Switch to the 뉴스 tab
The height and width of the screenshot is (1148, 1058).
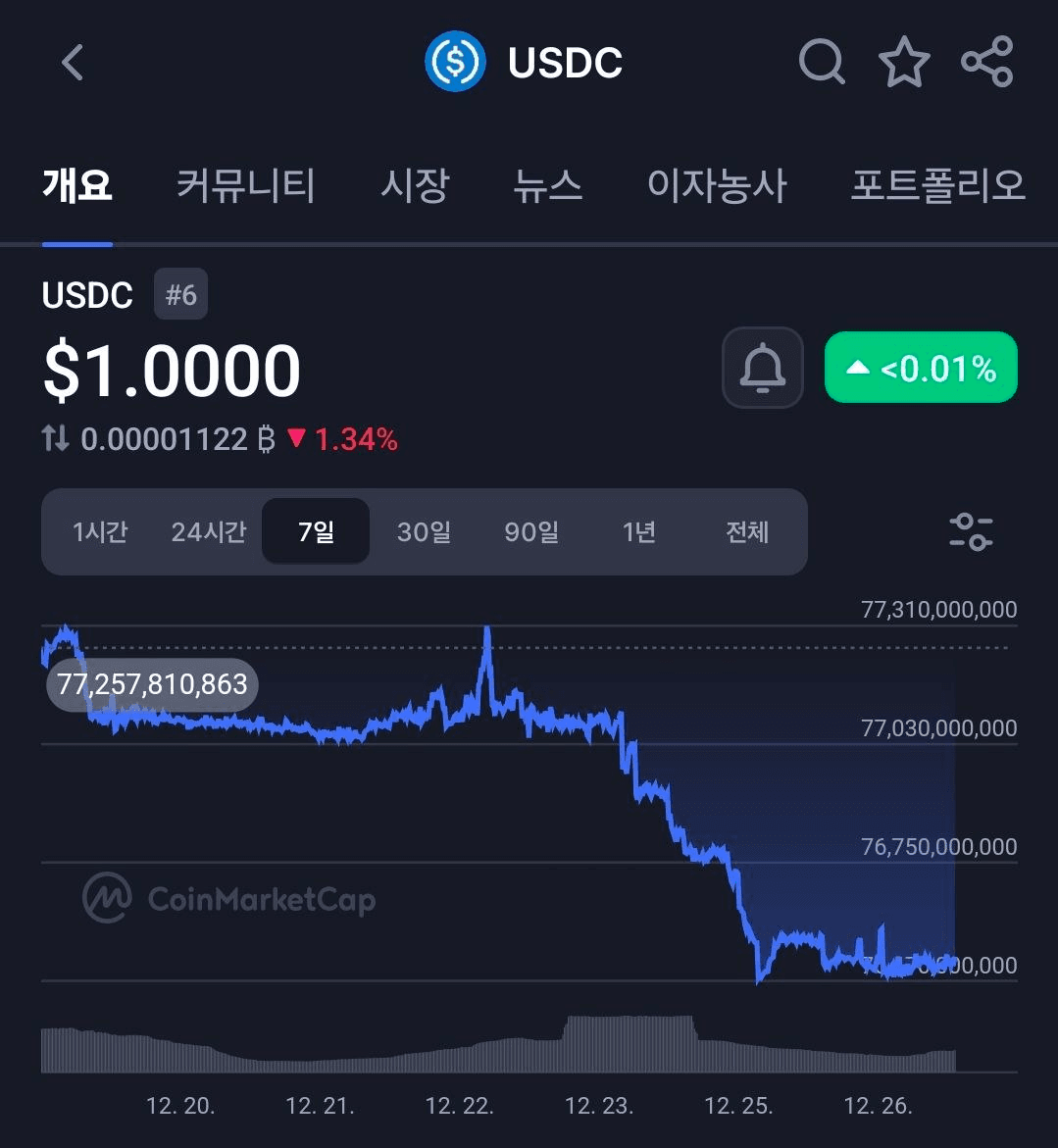pyautogui.click(x=548, y=185)
